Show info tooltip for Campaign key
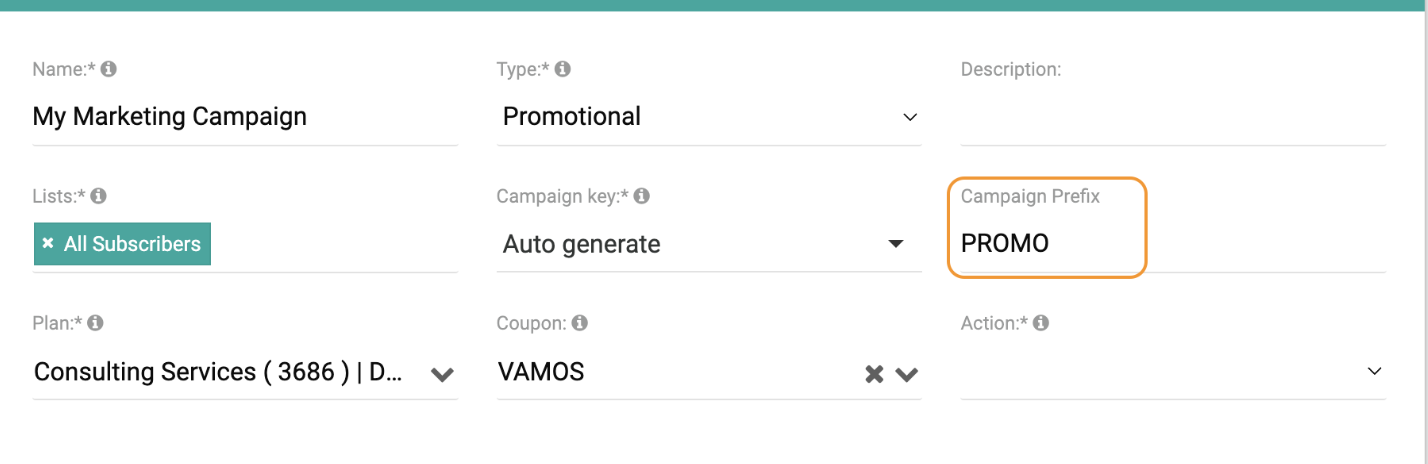Viewport: 1428px width, 464px height. coord(642,196)
